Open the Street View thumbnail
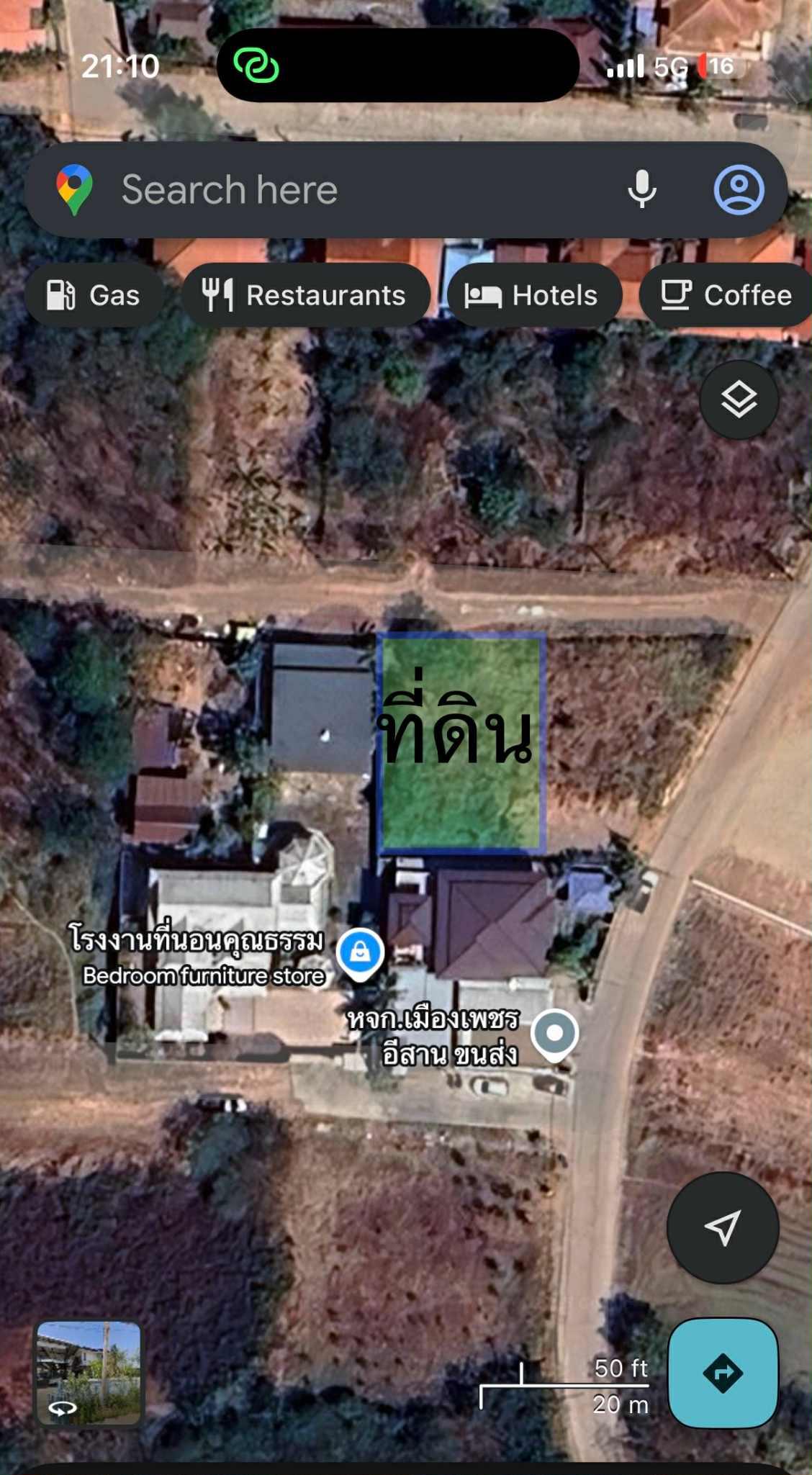Viewport: 812px width, 1475px height. tap(89, 1372)
